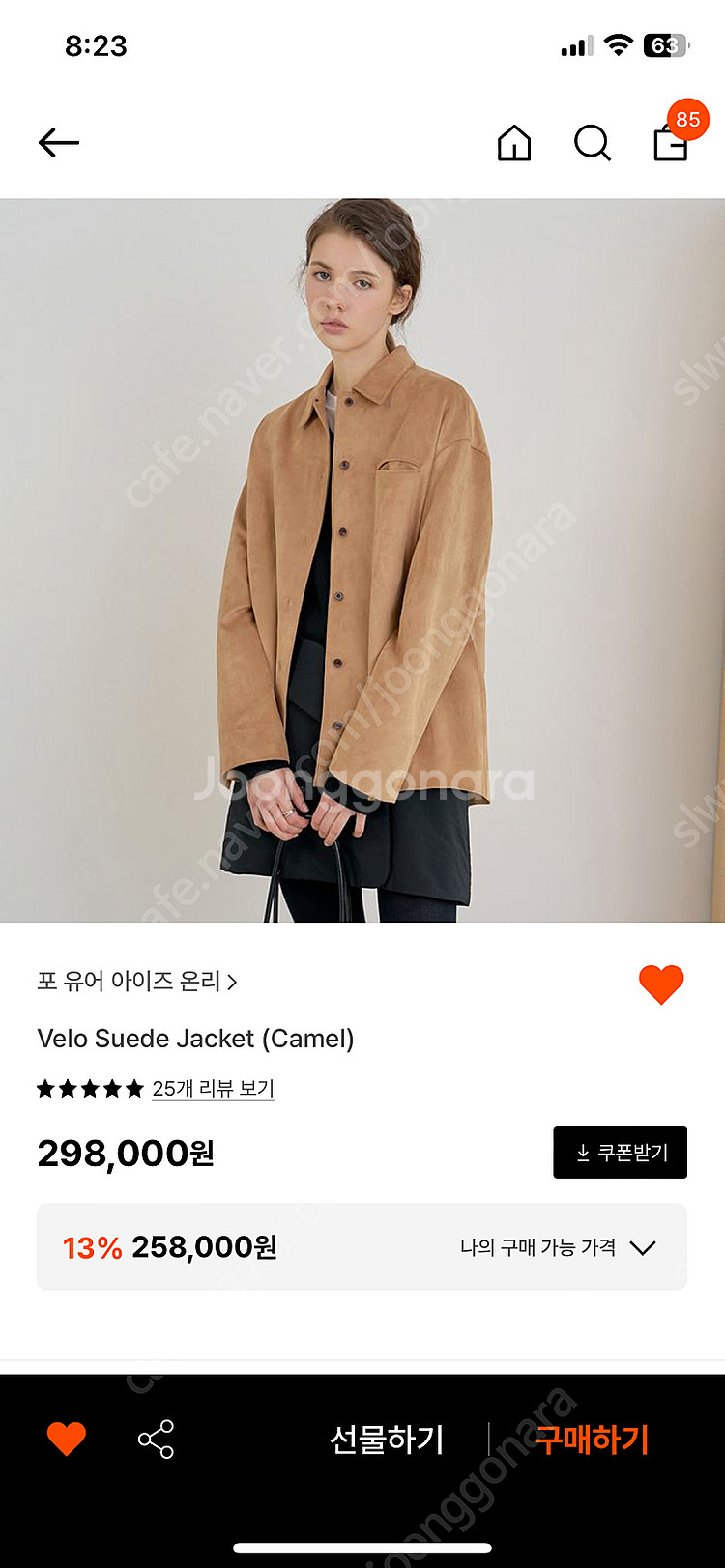Image resolution: width=725 pixels, height=1568 pixels.
Task: Toggle the heart icon in the bottom bar
Action: point(67,1440)
